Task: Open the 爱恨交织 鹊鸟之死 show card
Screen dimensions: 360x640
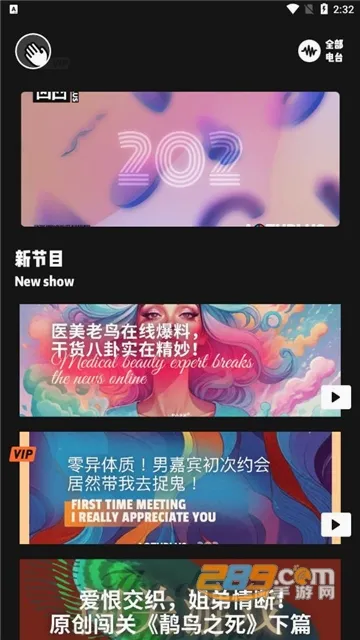Action: click(180, 600)
